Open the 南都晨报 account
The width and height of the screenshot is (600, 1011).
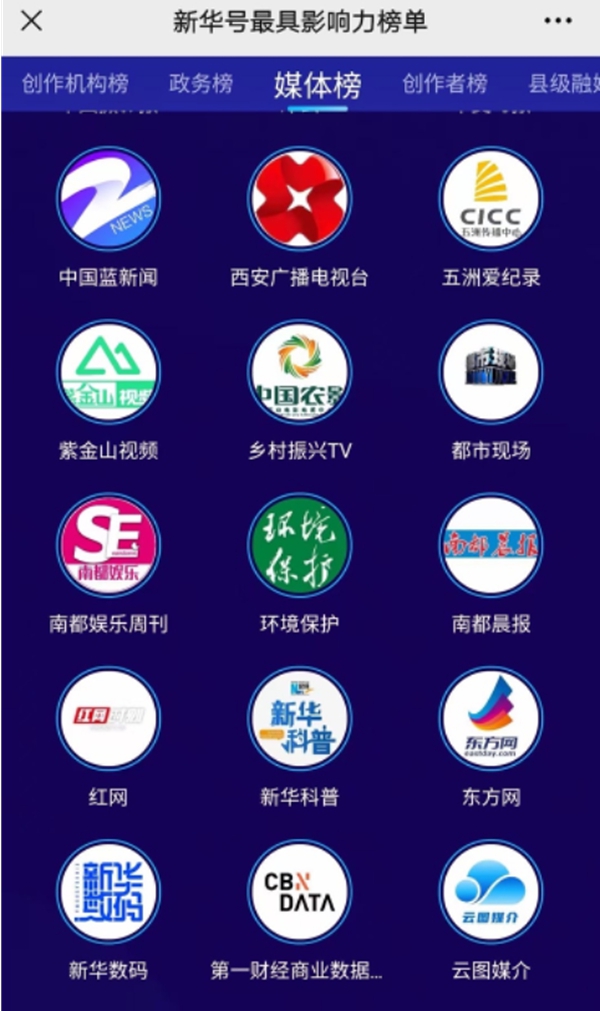(x=491, y=545)
